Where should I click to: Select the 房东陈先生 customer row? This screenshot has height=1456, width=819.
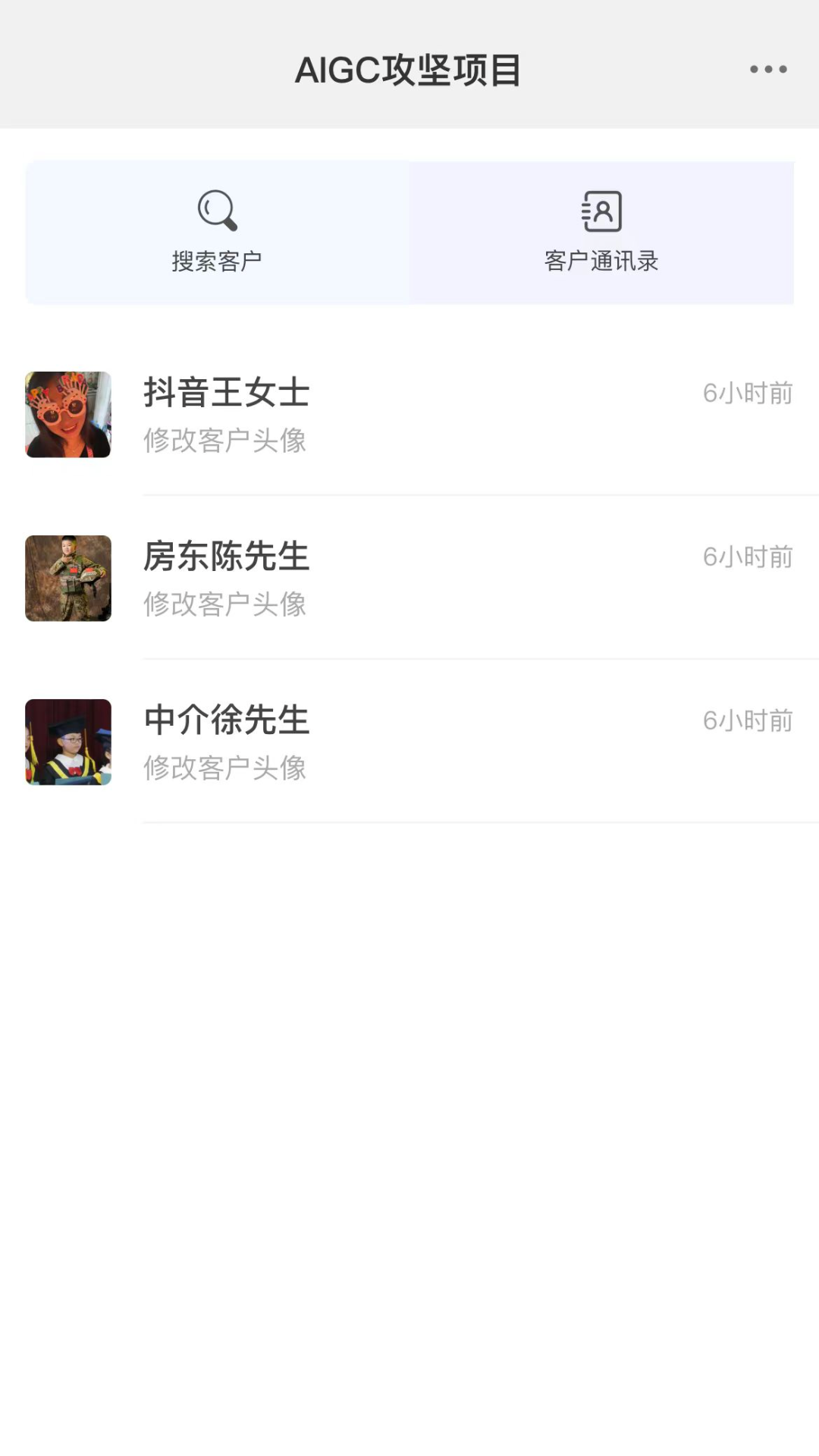tap(409, 578)
